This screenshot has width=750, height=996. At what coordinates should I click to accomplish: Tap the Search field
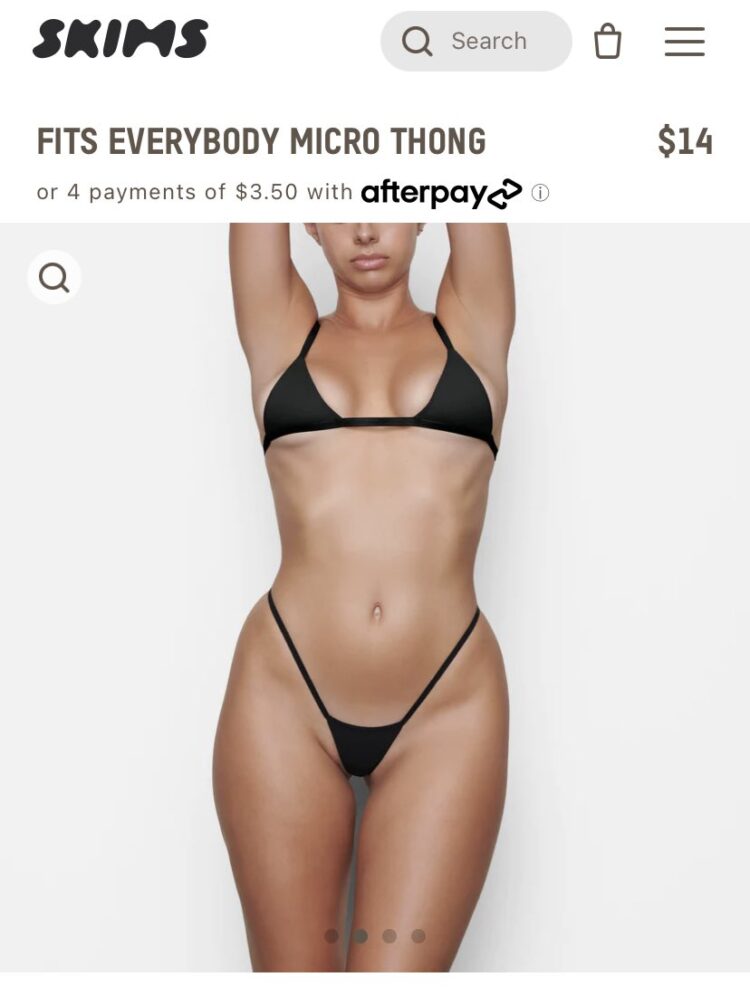pyautogui.click(x=476, y=41)
